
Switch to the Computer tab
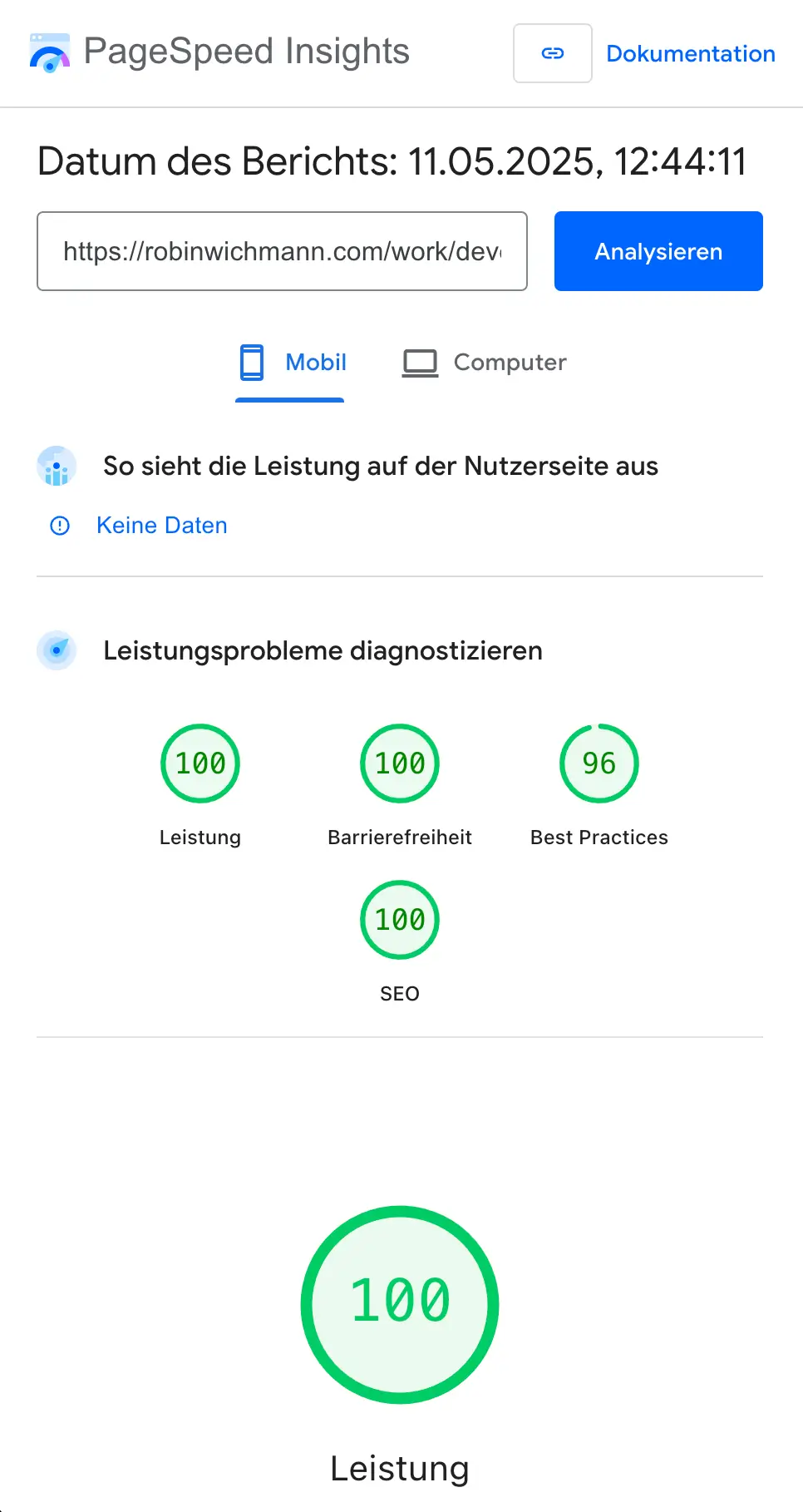point(485,362)
